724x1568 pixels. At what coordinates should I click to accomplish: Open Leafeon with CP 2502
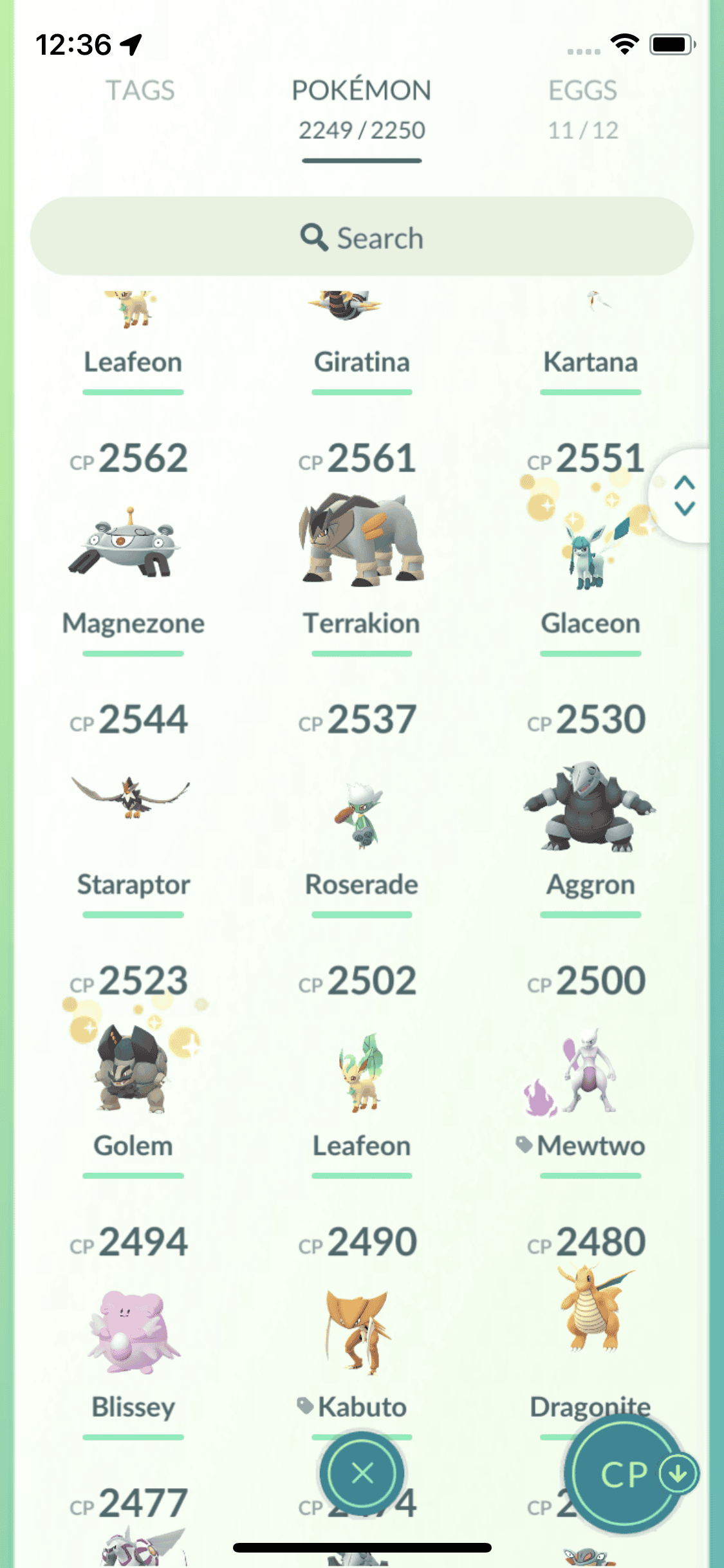362,1072
